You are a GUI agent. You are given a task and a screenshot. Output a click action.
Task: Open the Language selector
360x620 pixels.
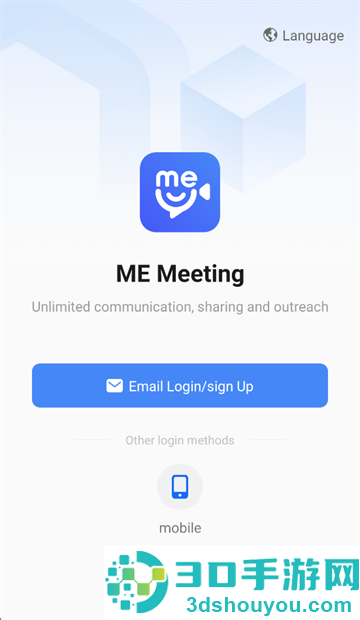coord(303,36)
